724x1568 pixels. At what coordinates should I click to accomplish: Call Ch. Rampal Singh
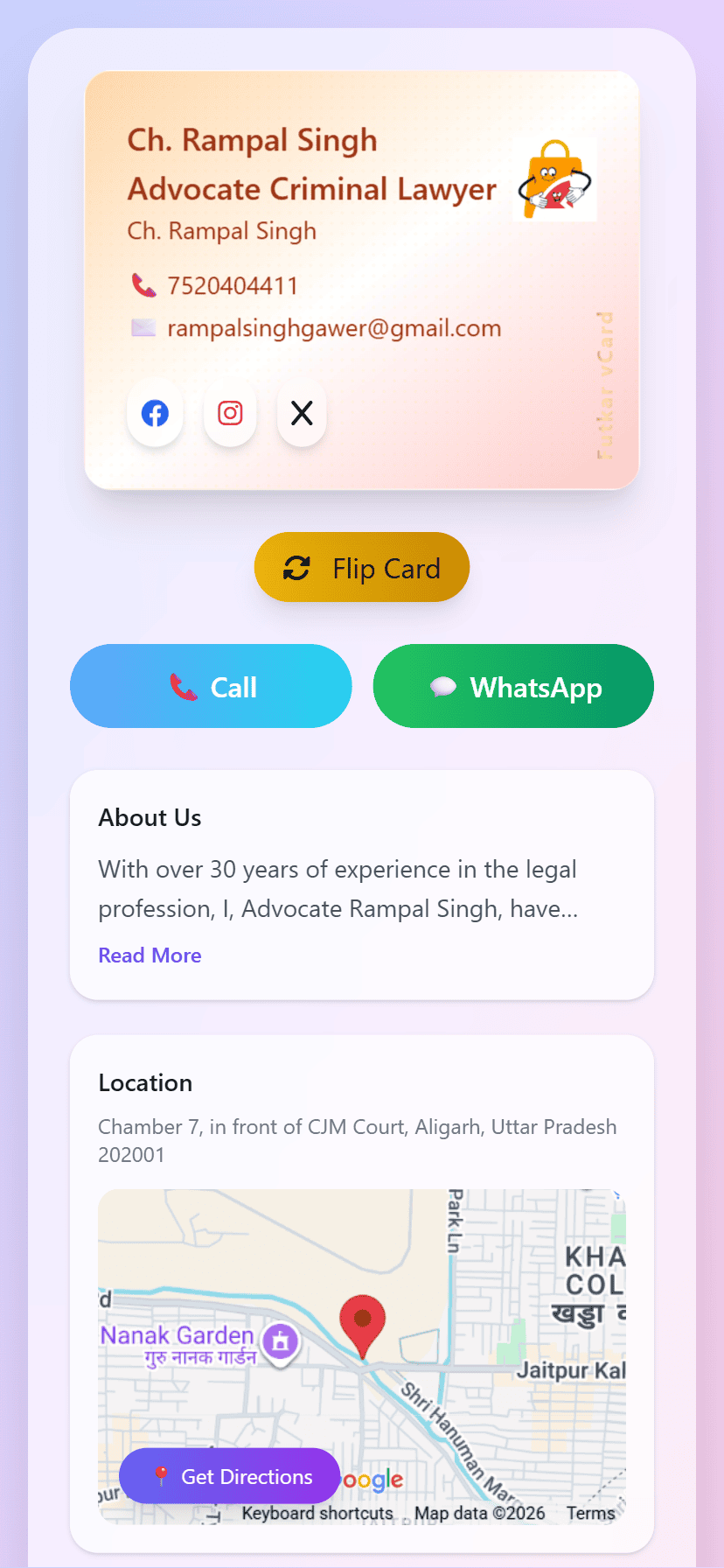[211, 687]
